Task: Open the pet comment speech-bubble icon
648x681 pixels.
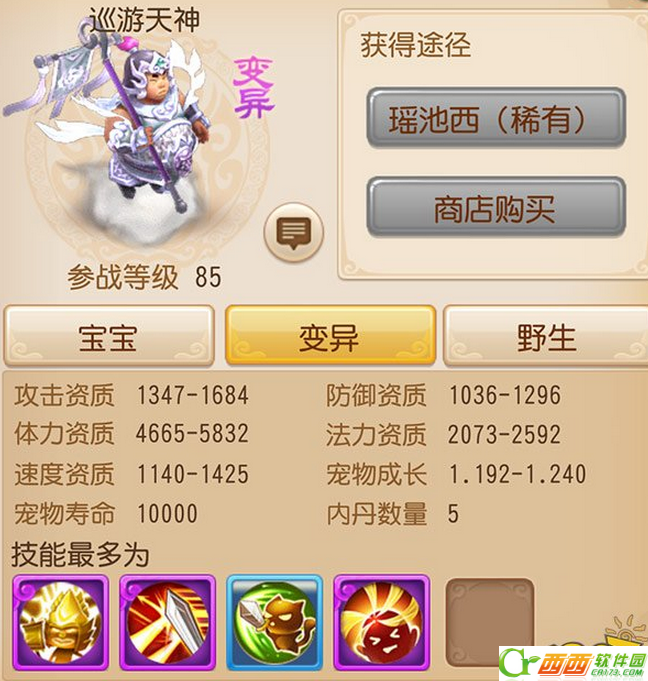Action: (293, 233)
